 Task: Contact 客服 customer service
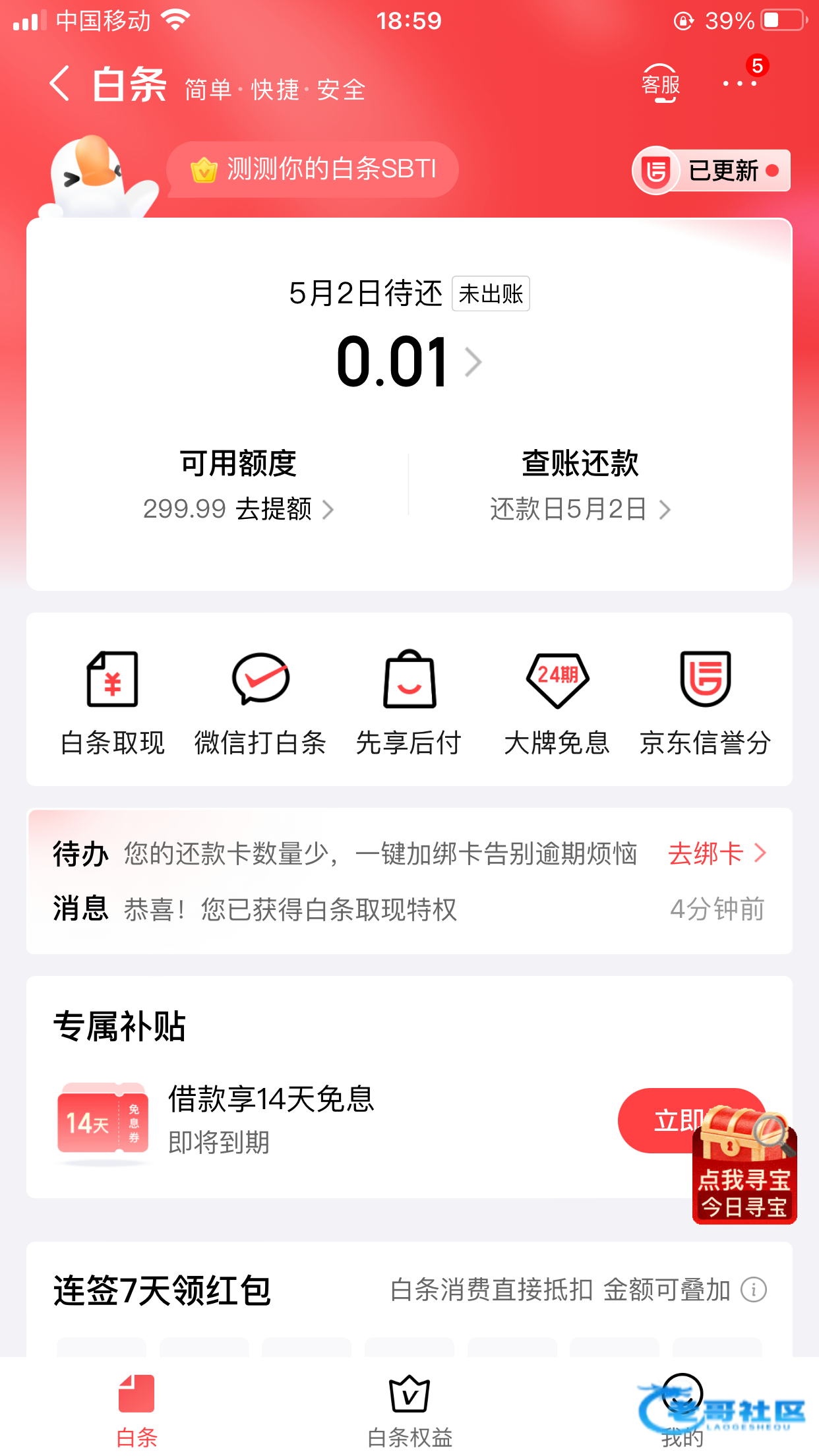tap(660, 84)
